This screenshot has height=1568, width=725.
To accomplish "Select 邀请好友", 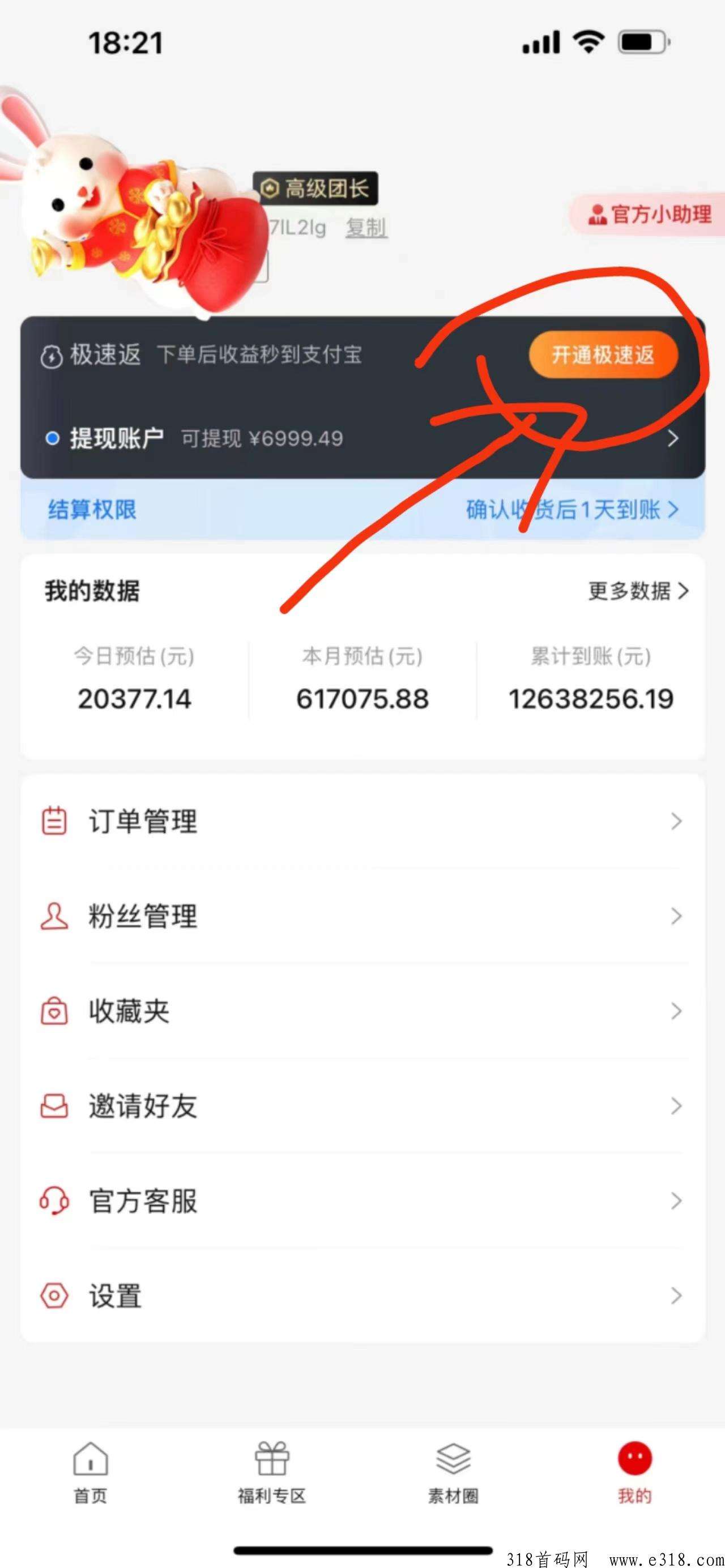I will pos(363,1106).
